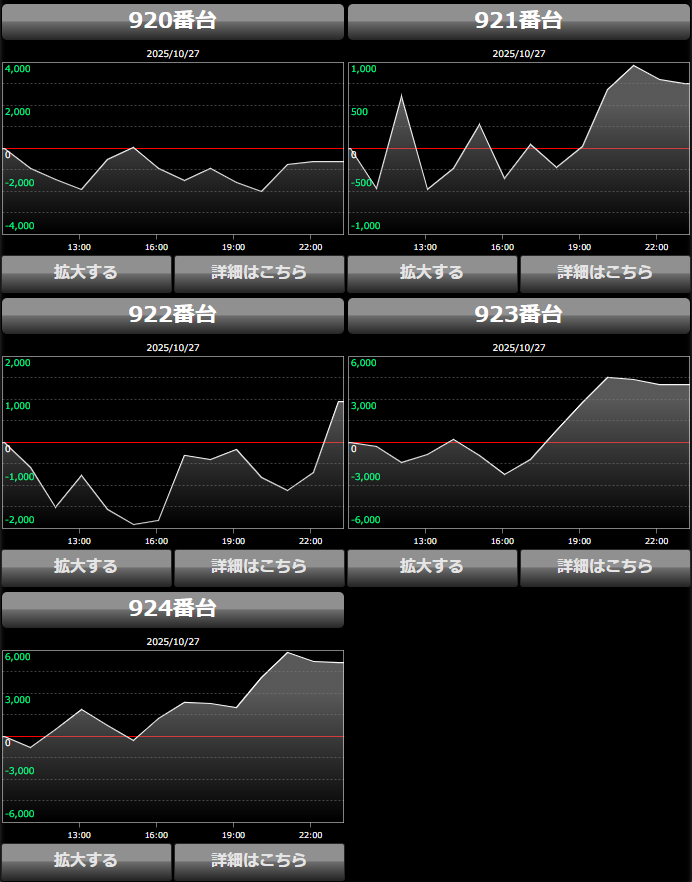The image size is (692, 882).
Task: Select 拡大する below the 922番台 chart
Action: coord(86,567)
